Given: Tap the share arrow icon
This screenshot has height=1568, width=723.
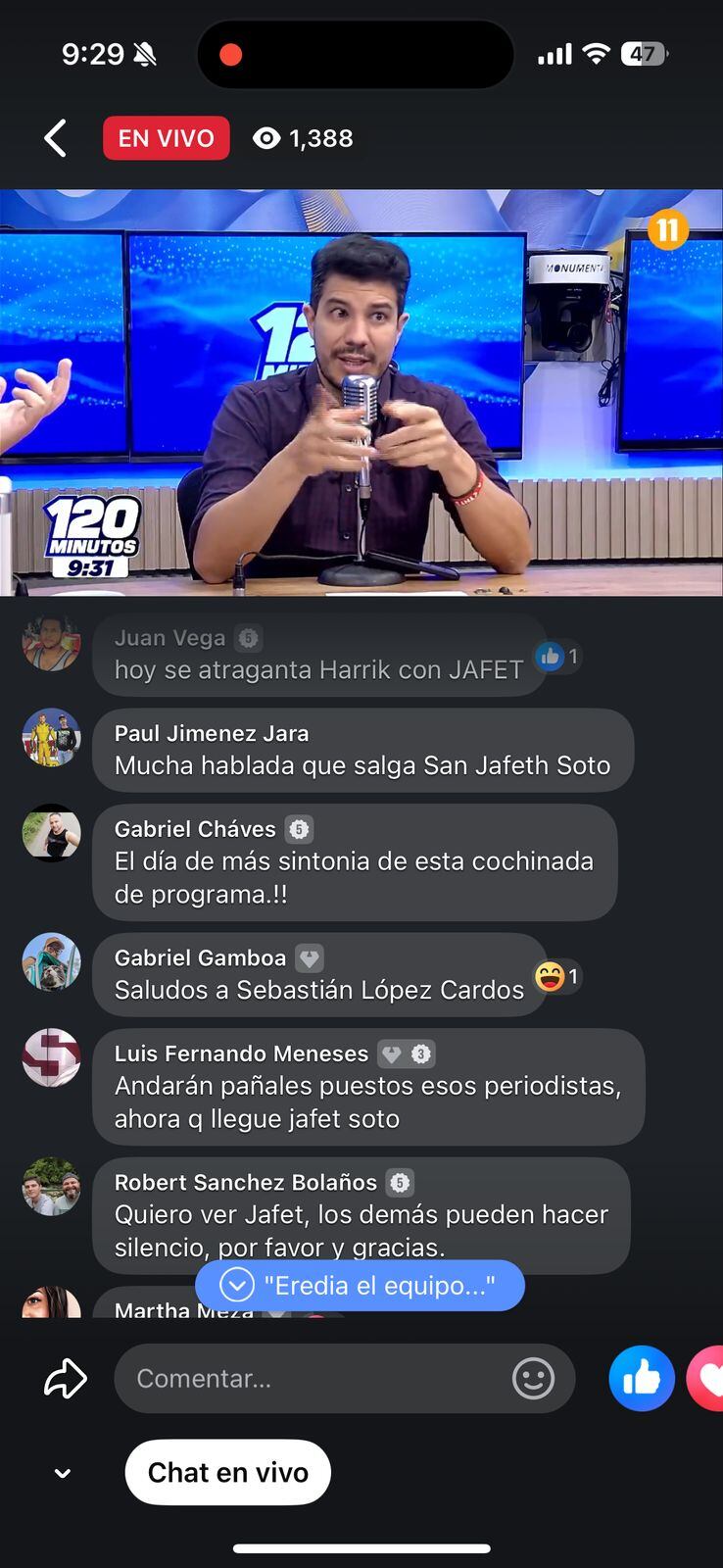Looking at the screenshot, I should coord(64,1378).
